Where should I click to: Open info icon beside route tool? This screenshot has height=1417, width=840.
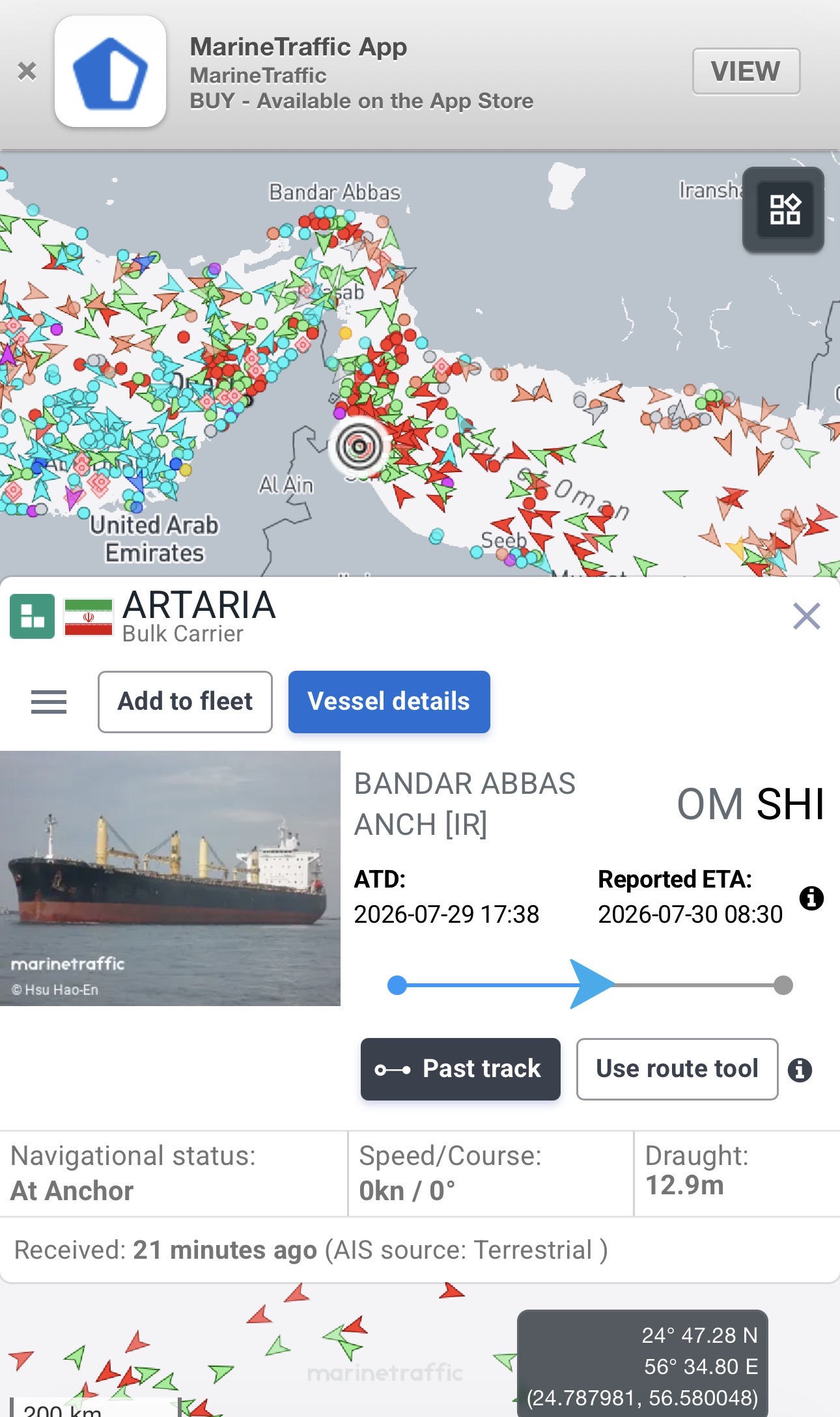click(800, 1069)
